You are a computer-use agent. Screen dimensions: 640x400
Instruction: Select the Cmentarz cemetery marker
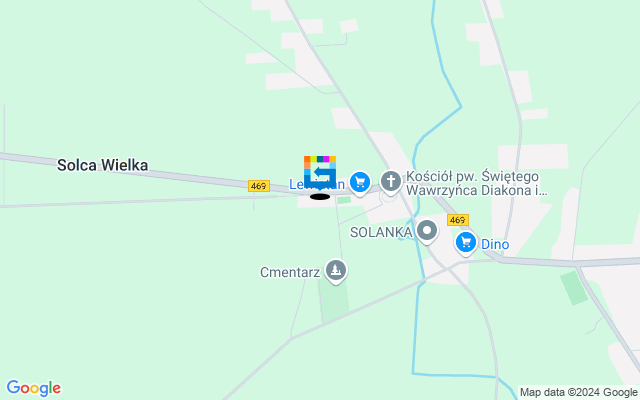(x=337, y=269)
